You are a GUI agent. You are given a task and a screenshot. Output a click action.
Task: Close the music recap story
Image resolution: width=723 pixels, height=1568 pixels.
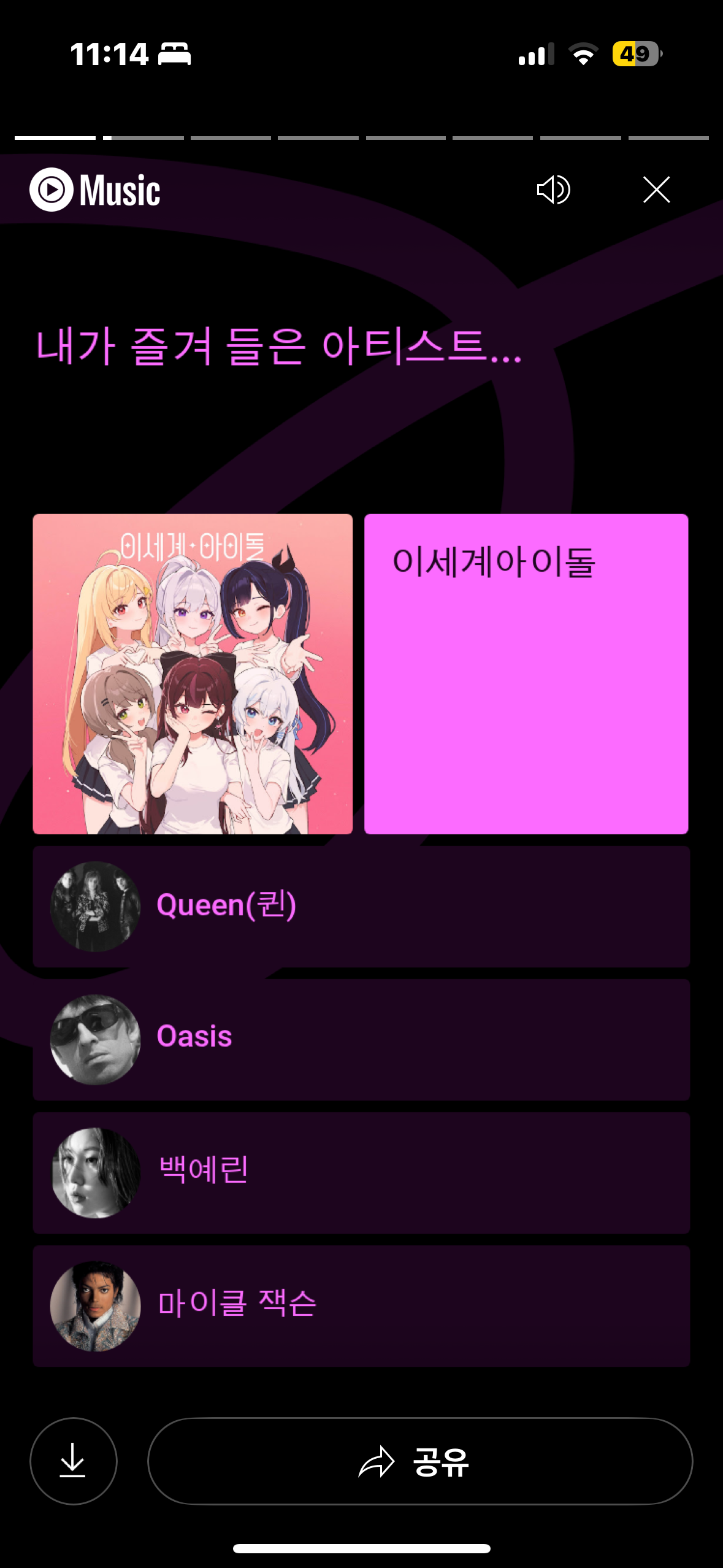[656, 190]
